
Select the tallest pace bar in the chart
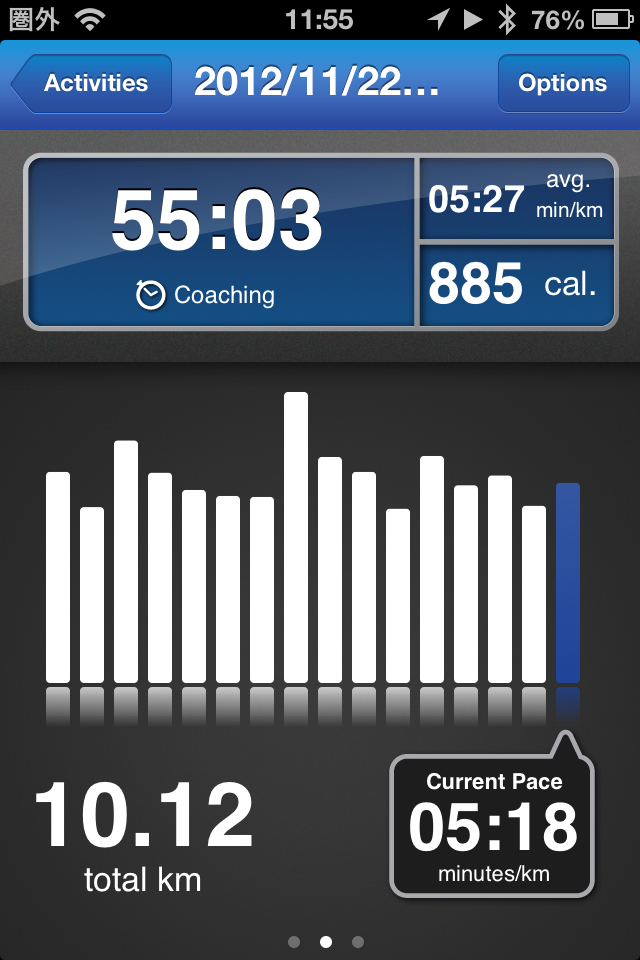point(296,538)
